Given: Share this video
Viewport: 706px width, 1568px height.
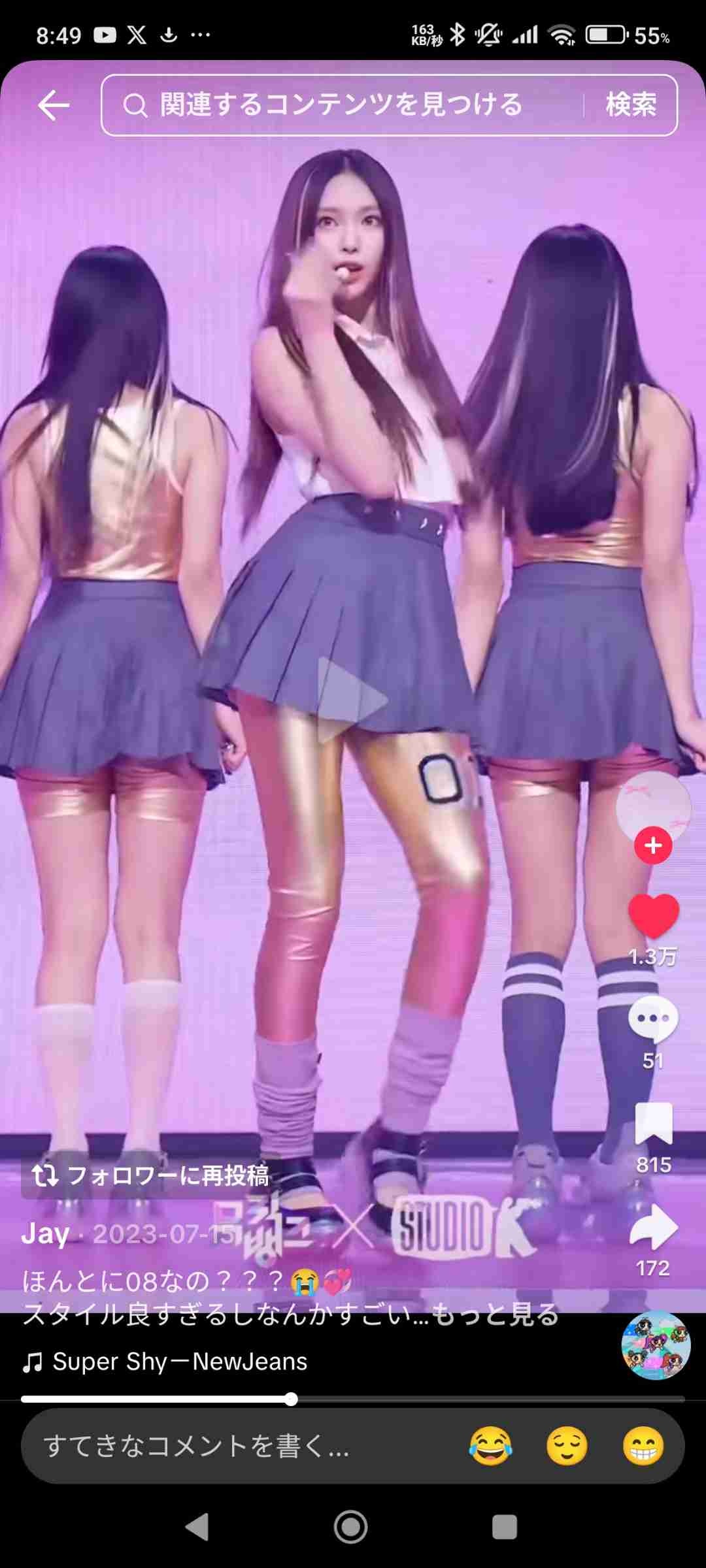Looking at the screenshot, I should (653, 1227).
